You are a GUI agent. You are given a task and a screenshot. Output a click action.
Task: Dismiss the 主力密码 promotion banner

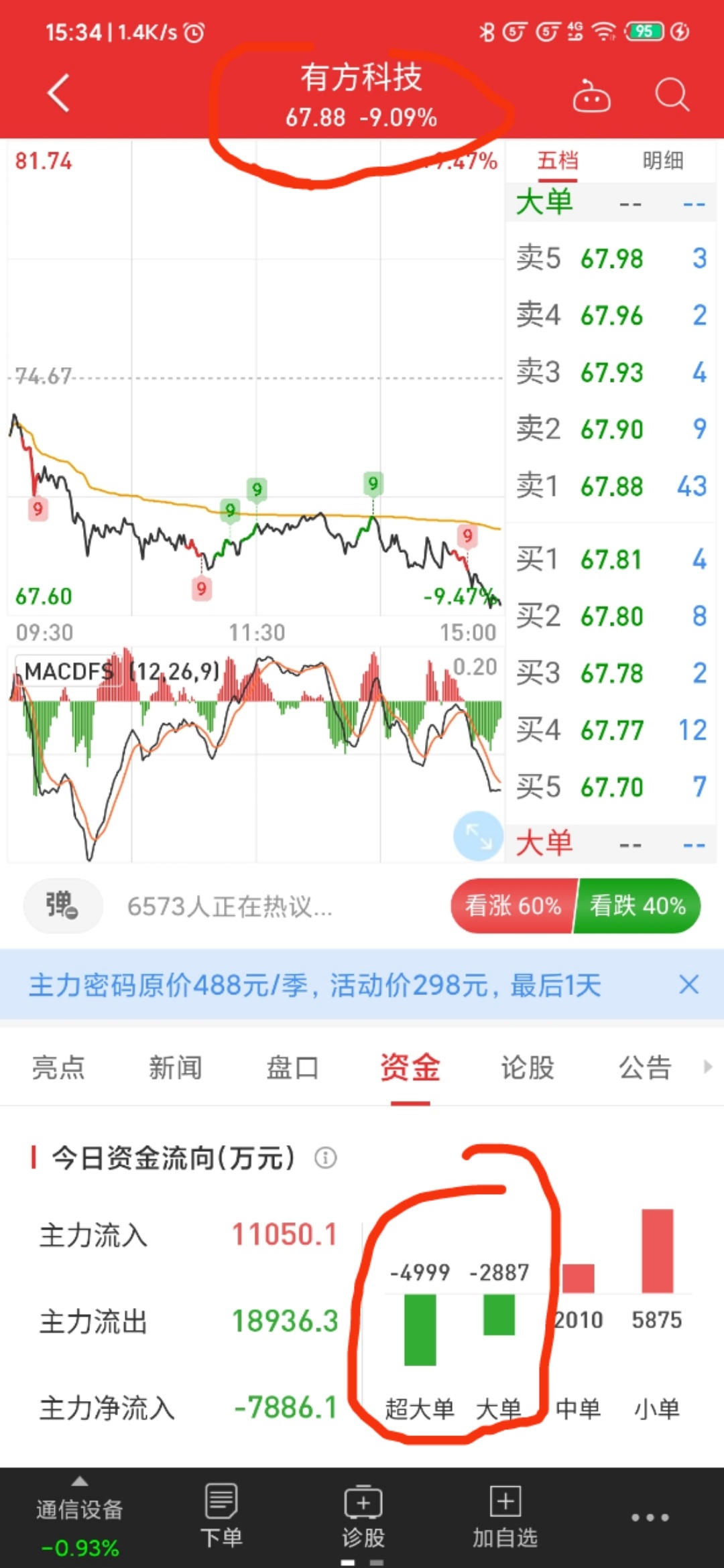pos(688,985)
